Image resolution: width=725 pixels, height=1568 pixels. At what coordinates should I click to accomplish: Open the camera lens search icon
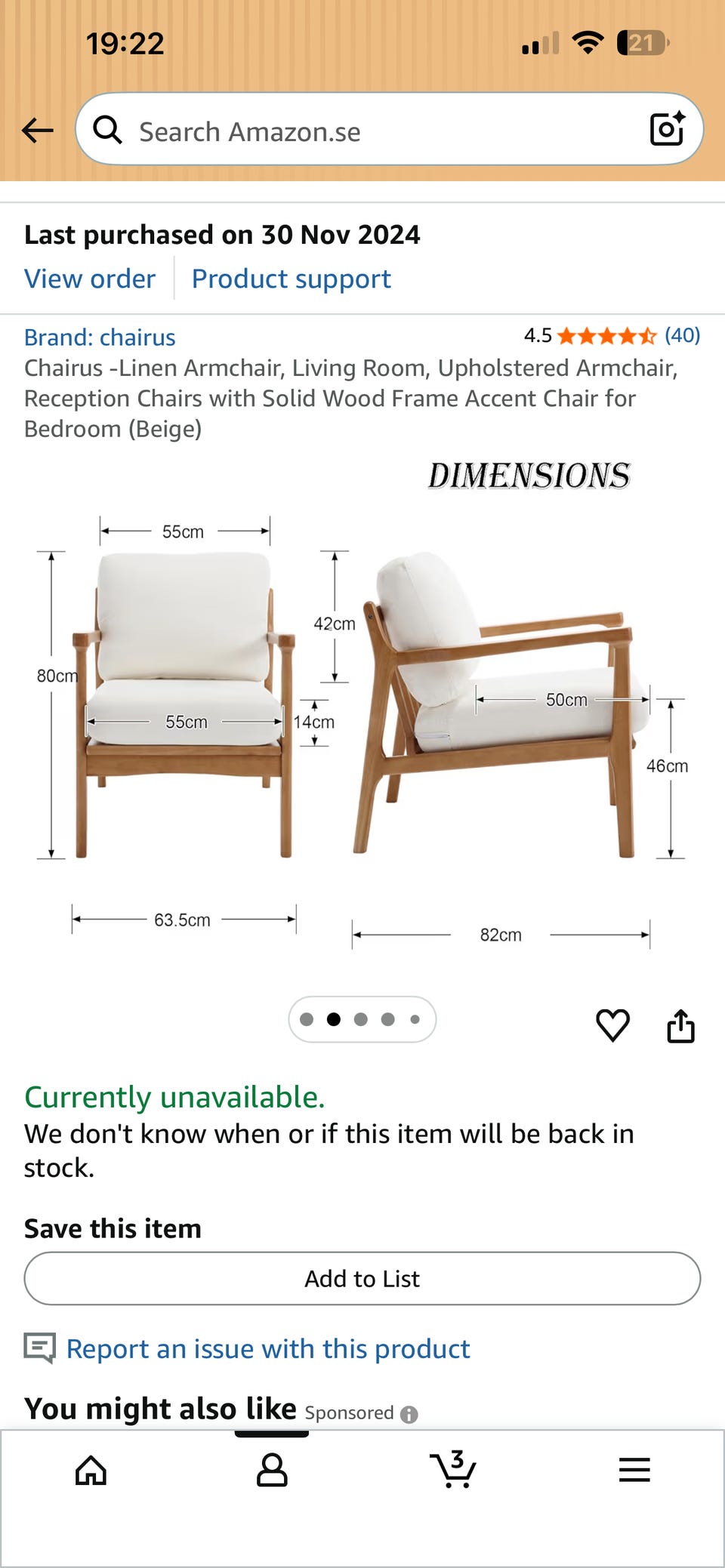pos(668,129)
